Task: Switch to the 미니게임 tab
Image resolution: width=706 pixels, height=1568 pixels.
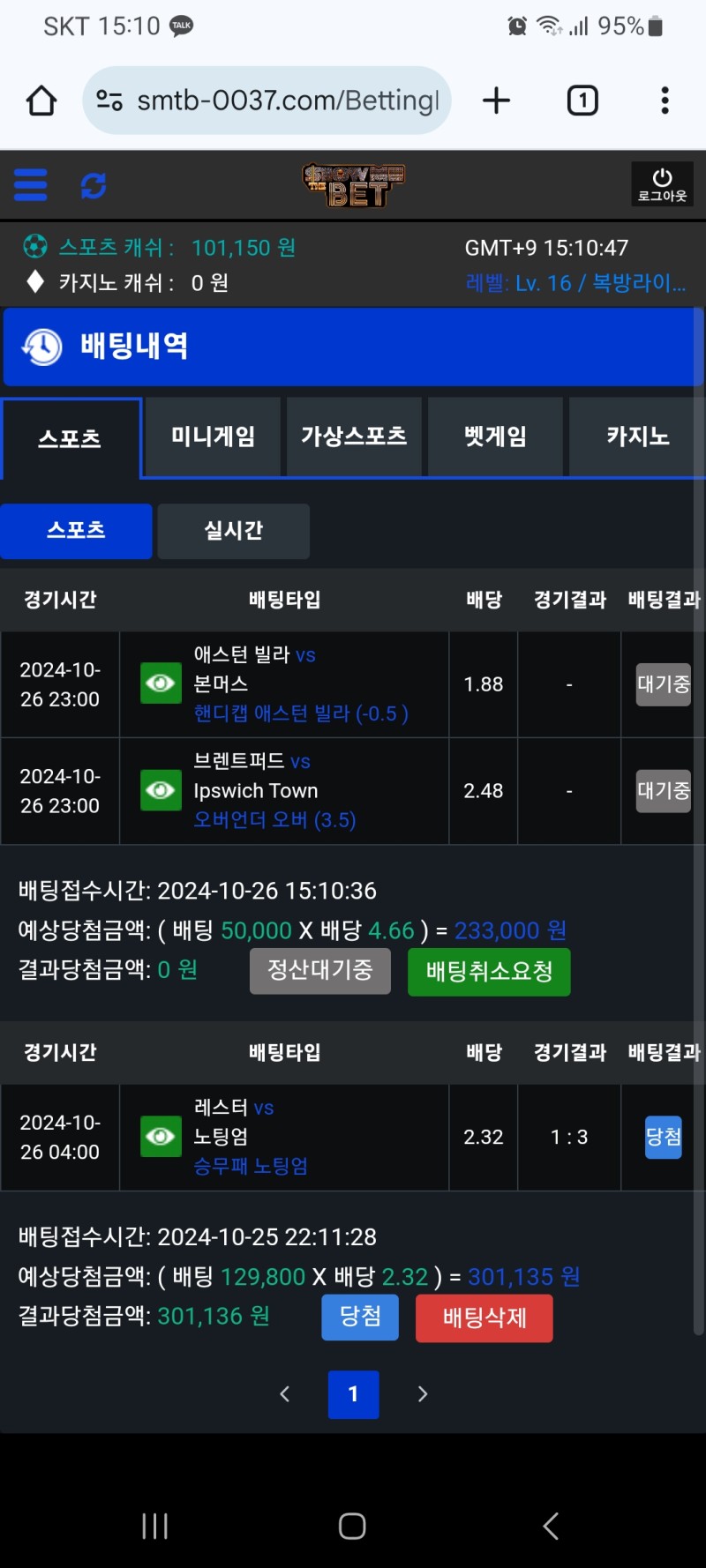Action: click(x=213, y=437)
